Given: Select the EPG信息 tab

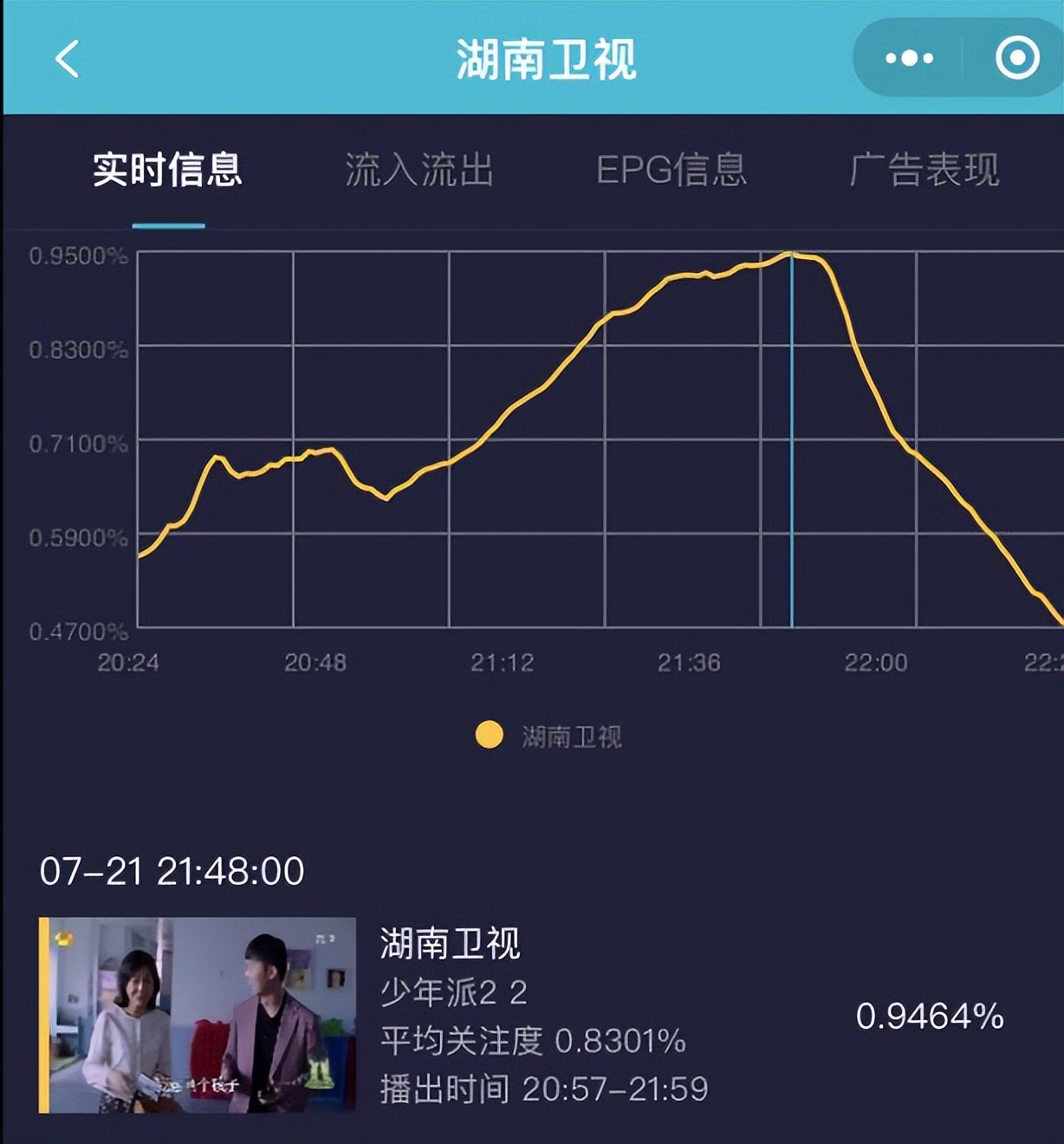Looking at the screenshot, I should (675, 171).
